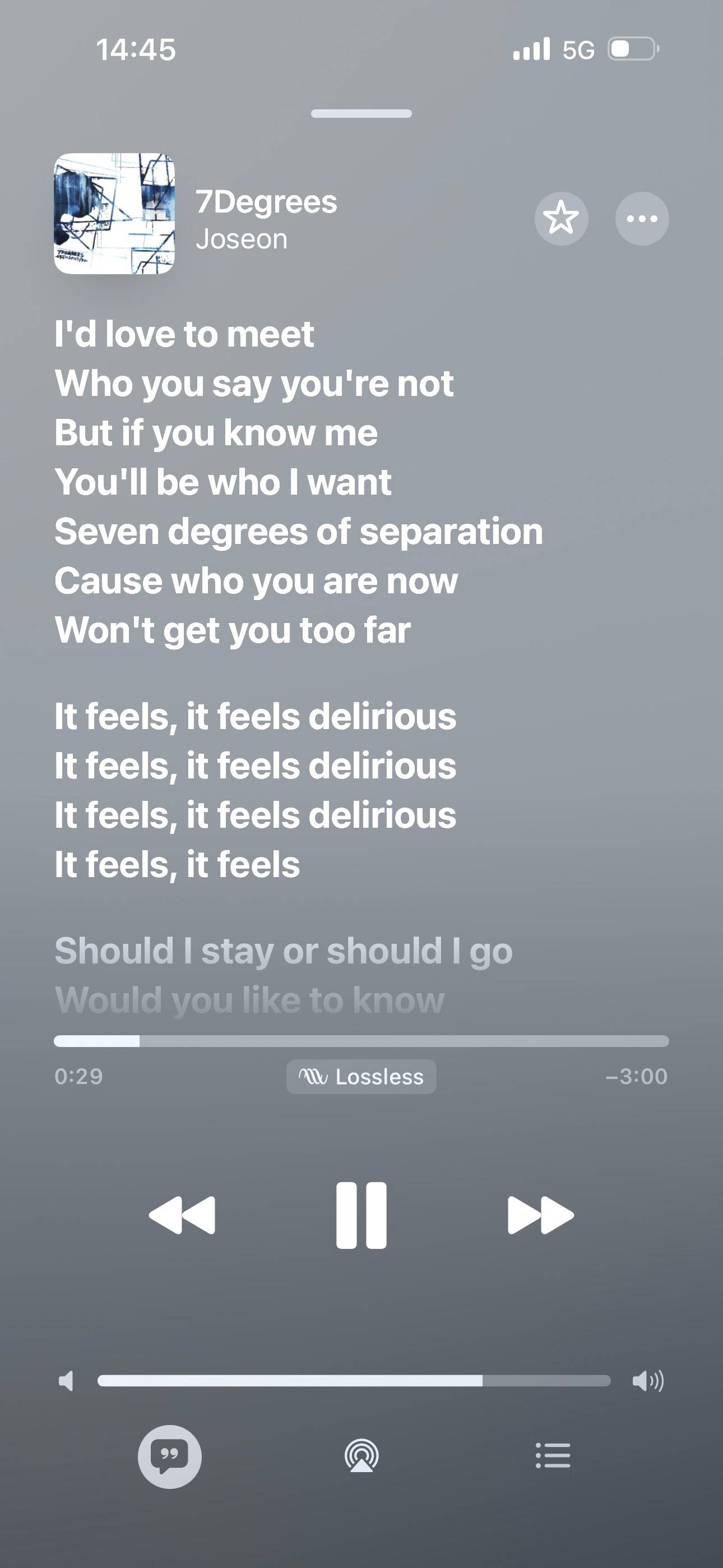Jump to lyric 'Should I stay or should I go'
723x1568 pixels.
point(284,951)
